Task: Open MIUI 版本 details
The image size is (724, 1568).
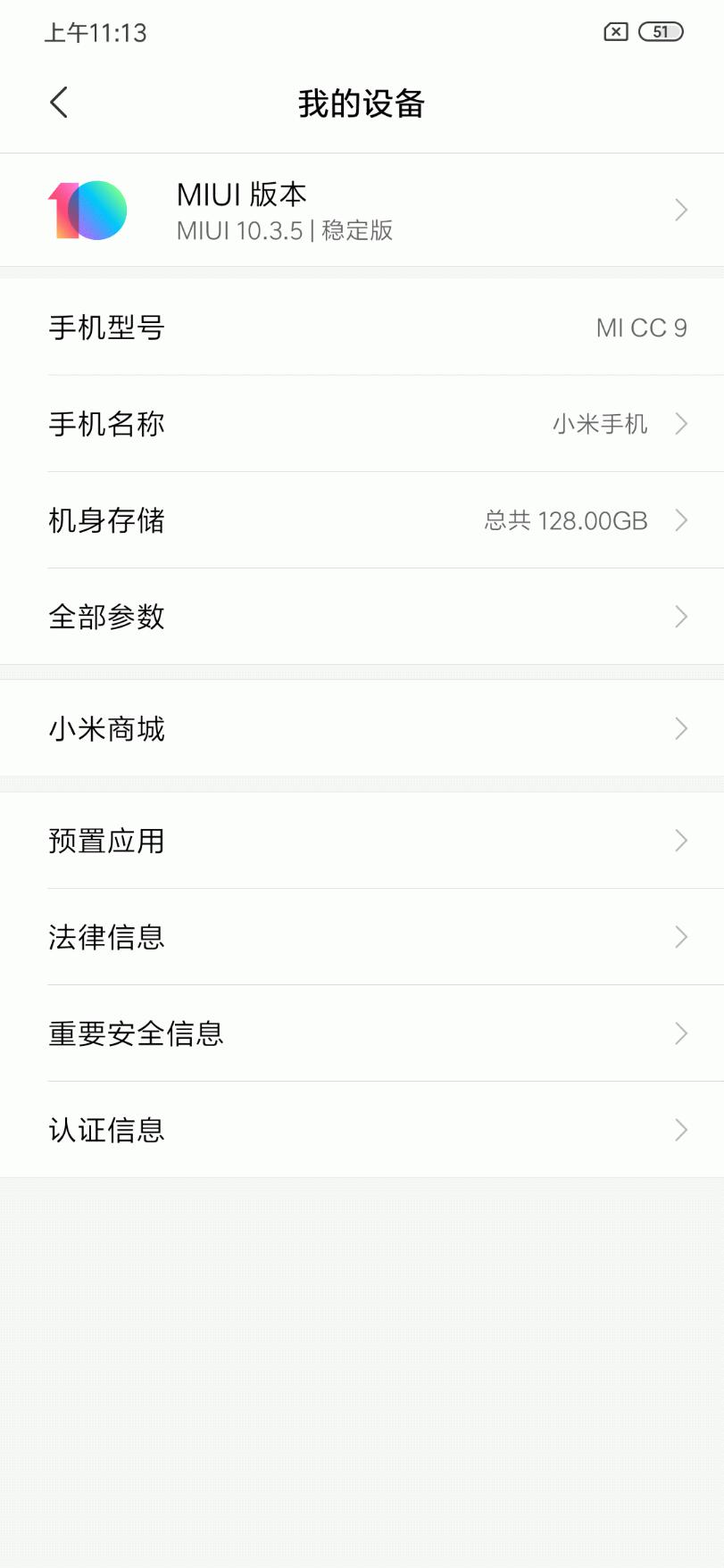Action: 362,211
